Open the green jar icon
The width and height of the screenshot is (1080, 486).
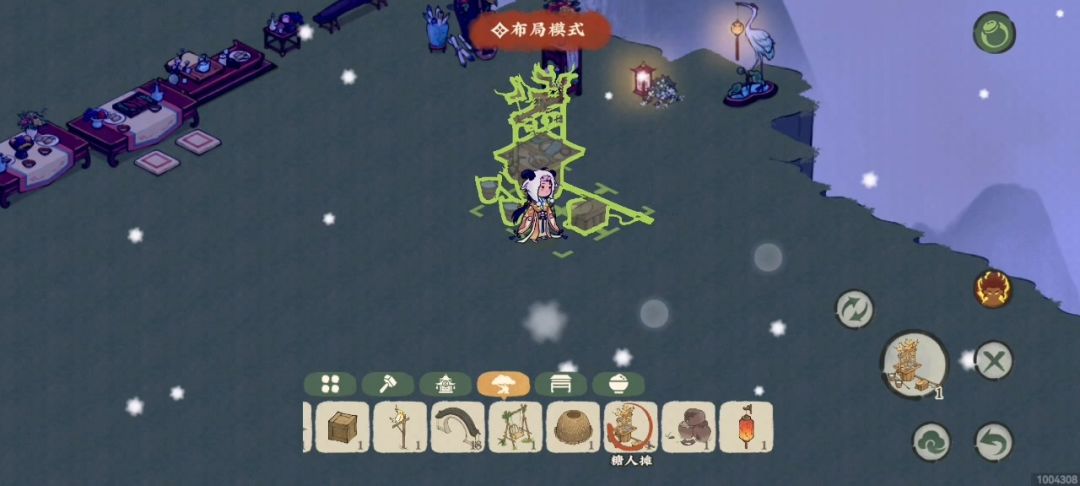(x=994, y=32)
